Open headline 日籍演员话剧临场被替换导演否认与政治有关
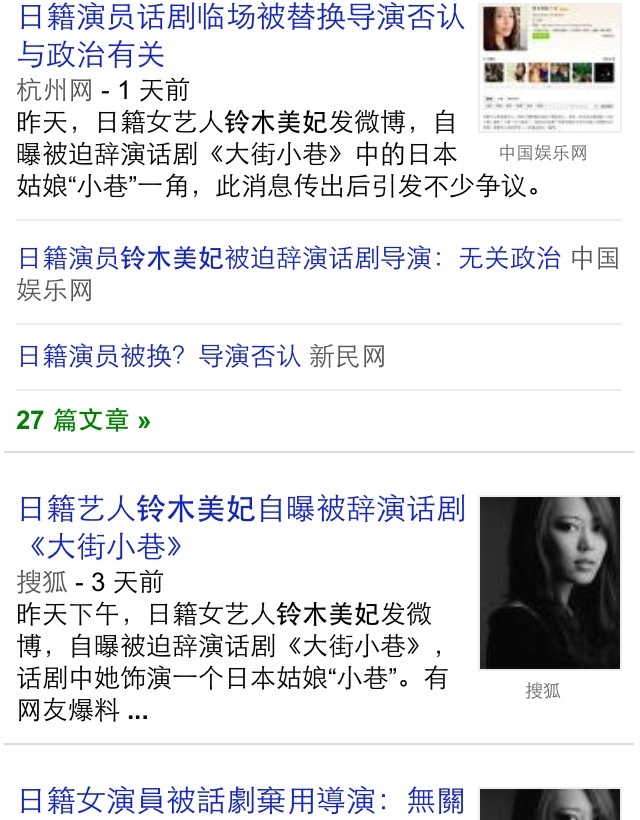The image size is (640, 820). [240, 35]
